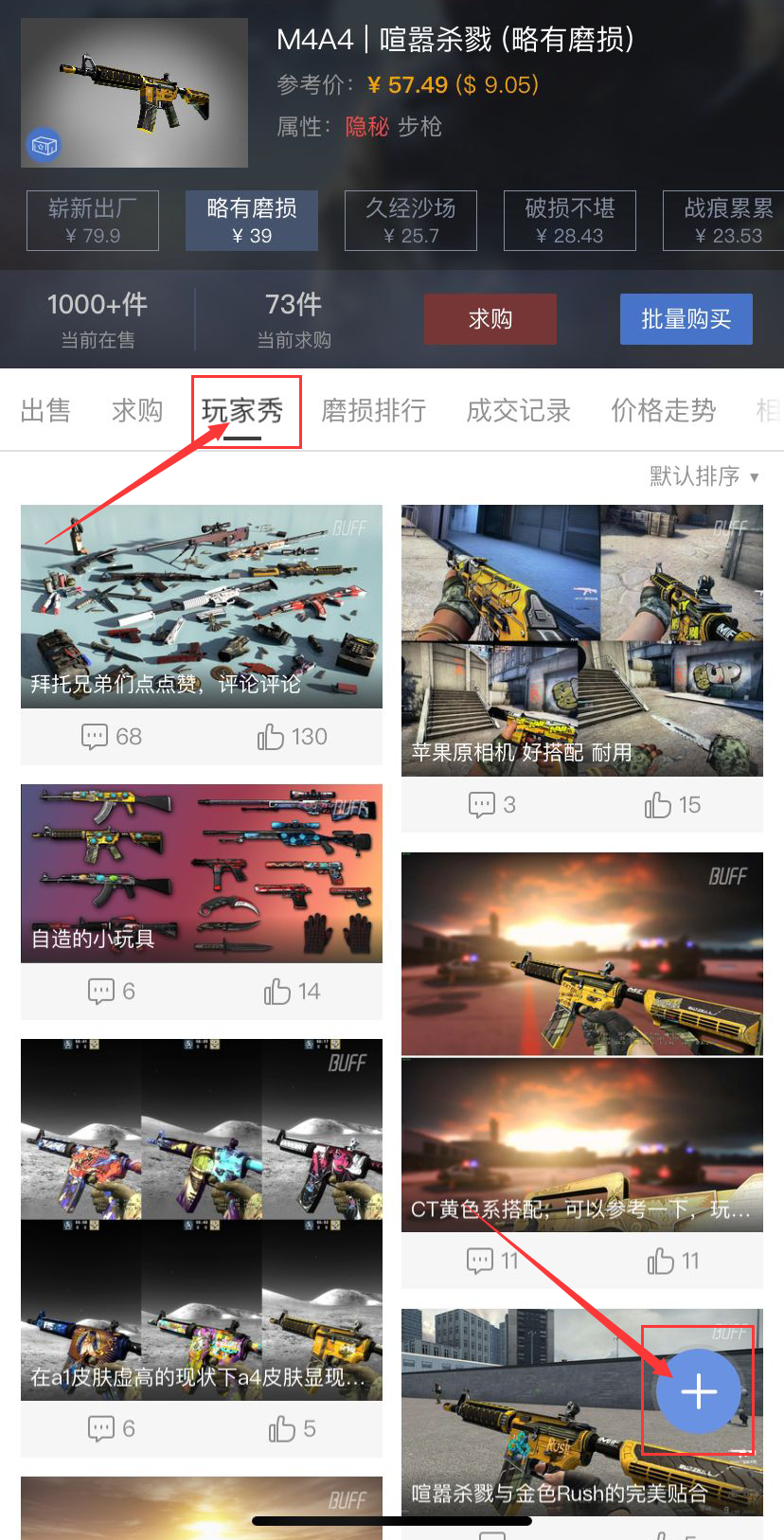Like the CT黄色系搭配 post
Viewport: 784px width, 1540px height.
[673, 1262]
